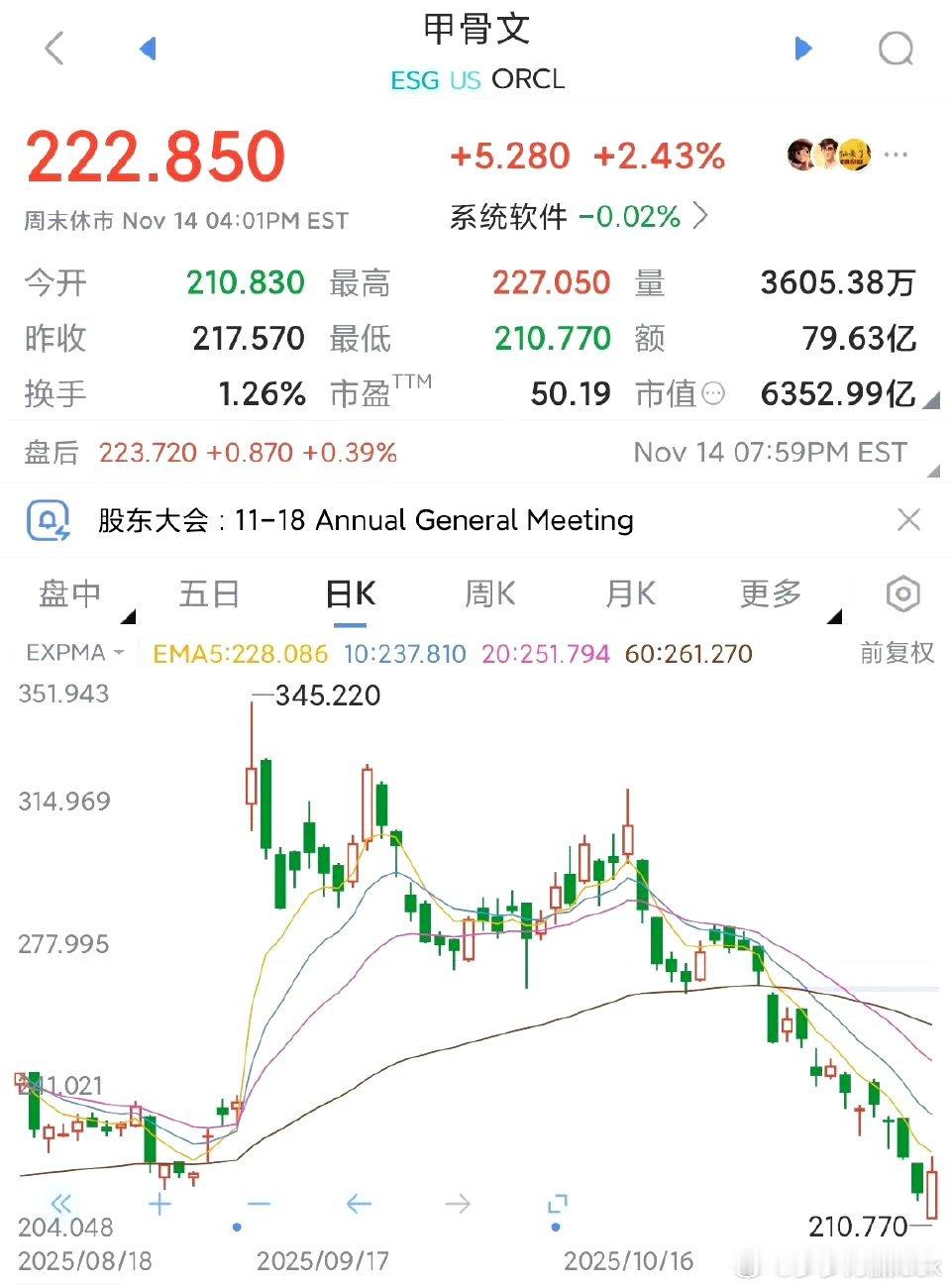This screenshot has height=1288, width=951.
Task: Select the 日K daily candlestick tab
Action: click(351, 593)
